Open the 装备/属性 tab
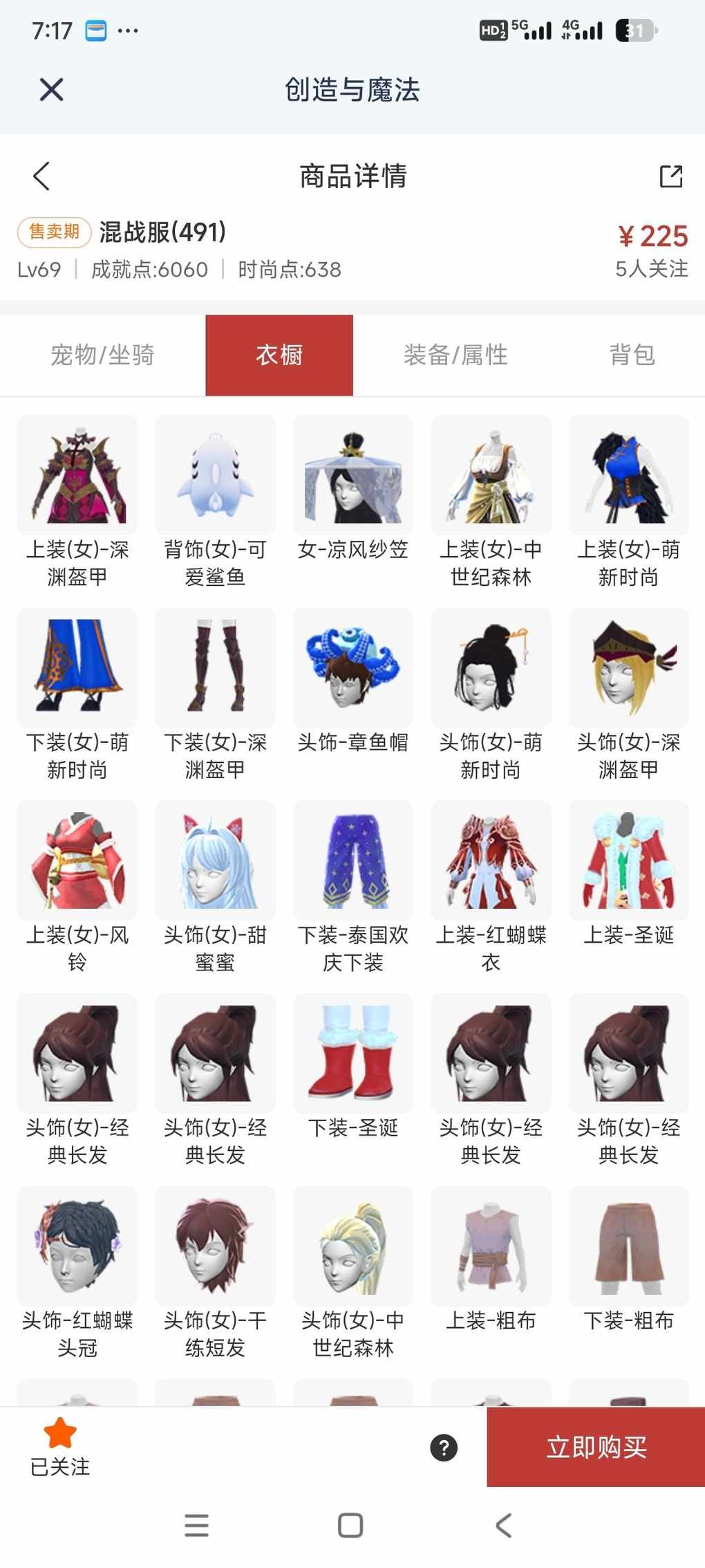Viewport: 705px width, 1568px height. tap(455, 355)
